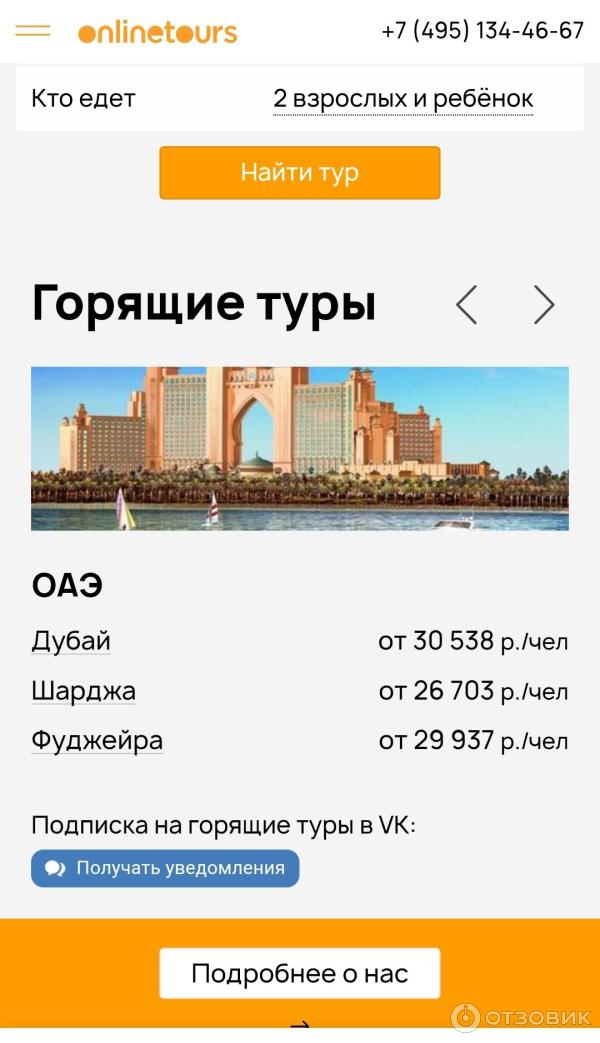Viewport: 600px width, 1043px height.
Task: Open tours to Дубай
Action: pyautogui.click(x=71, y=641)
